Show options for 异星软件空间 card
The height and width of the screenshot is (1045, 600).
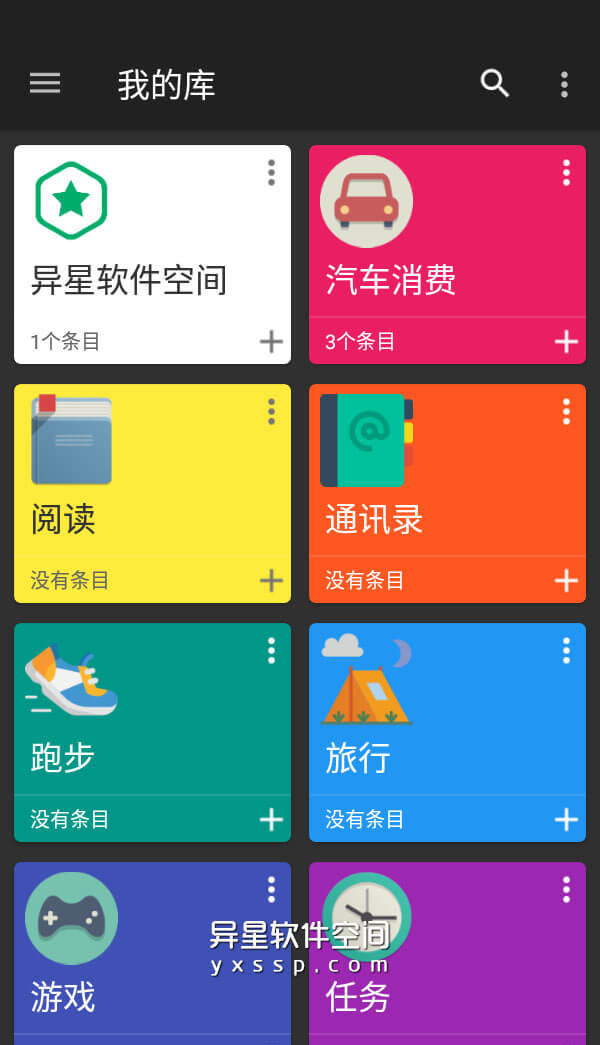click(271, 173)
